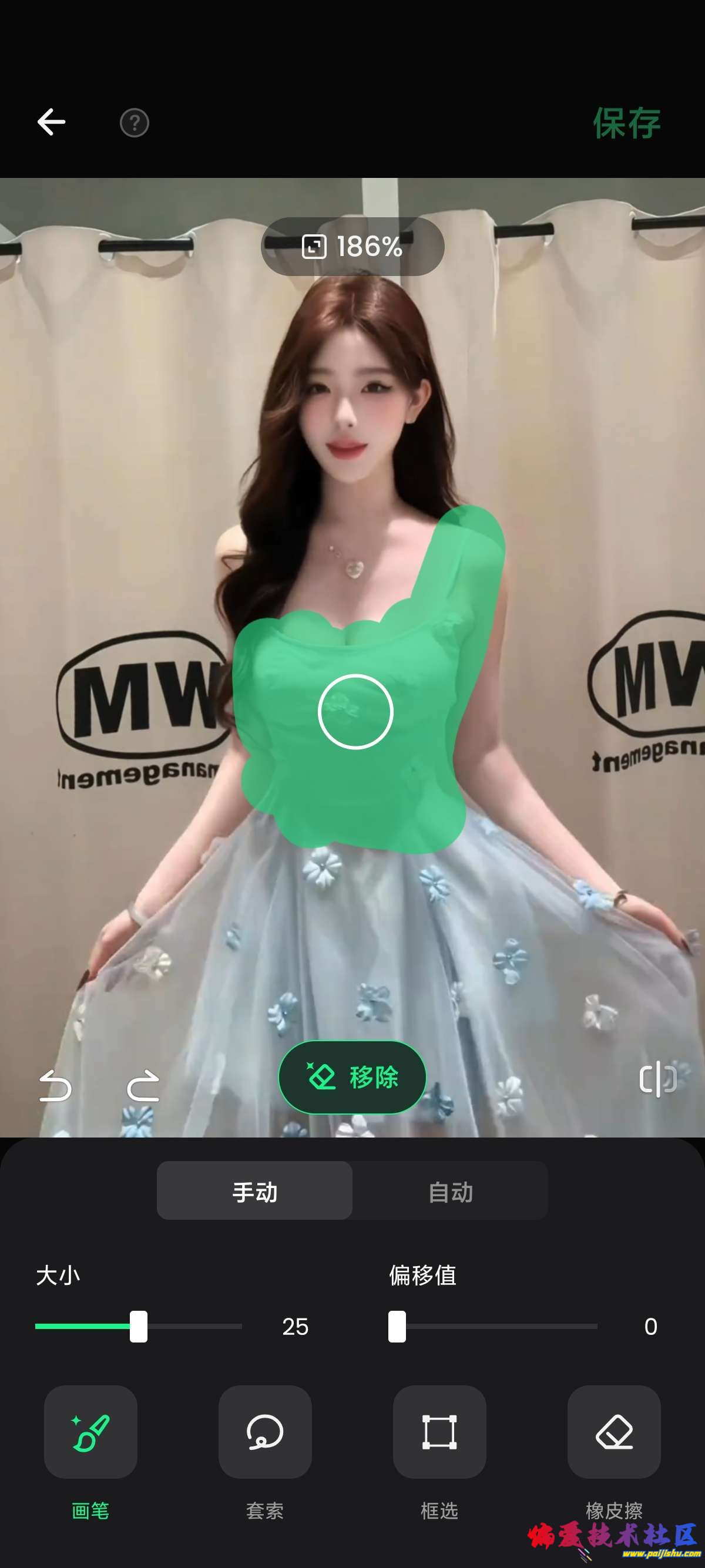Tap 保存 to save the image

point(626,123)
